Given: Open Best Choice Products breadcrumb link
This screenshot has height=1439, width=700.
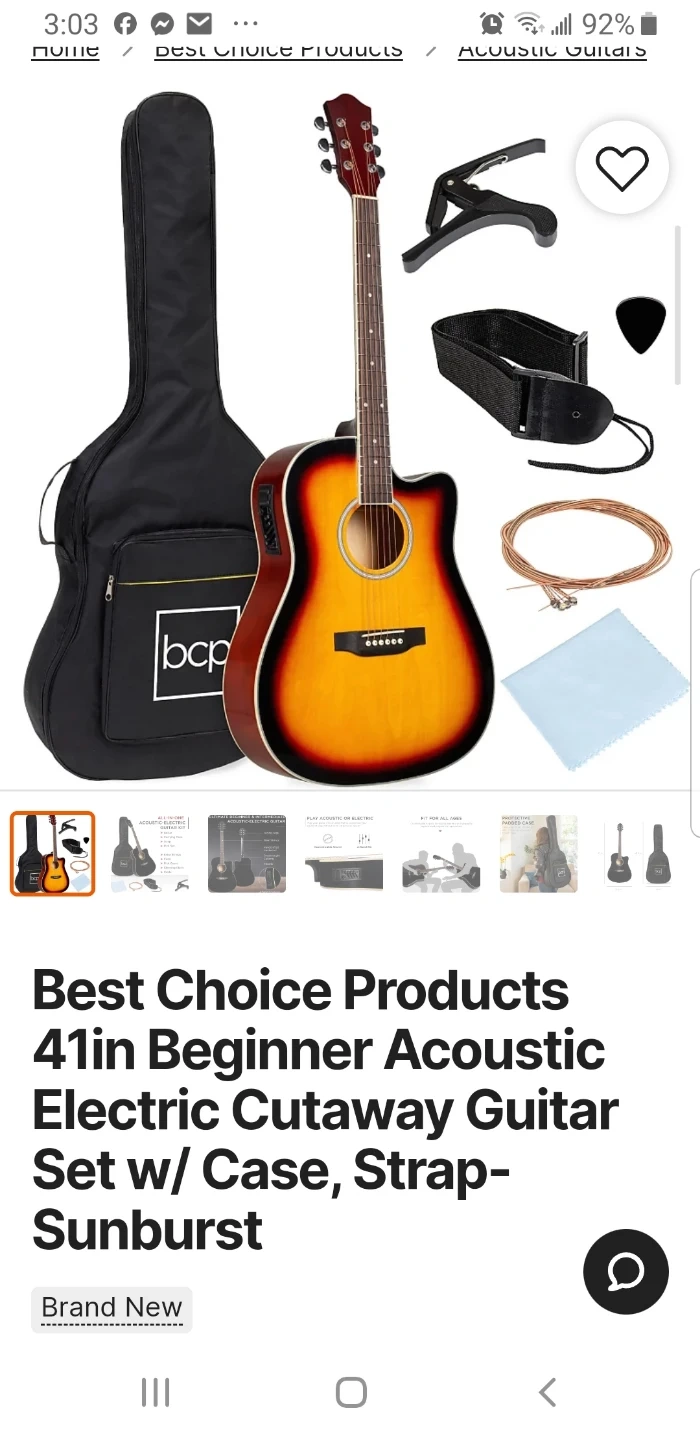Looking at the screenshot, I should [x=278, y=50].
